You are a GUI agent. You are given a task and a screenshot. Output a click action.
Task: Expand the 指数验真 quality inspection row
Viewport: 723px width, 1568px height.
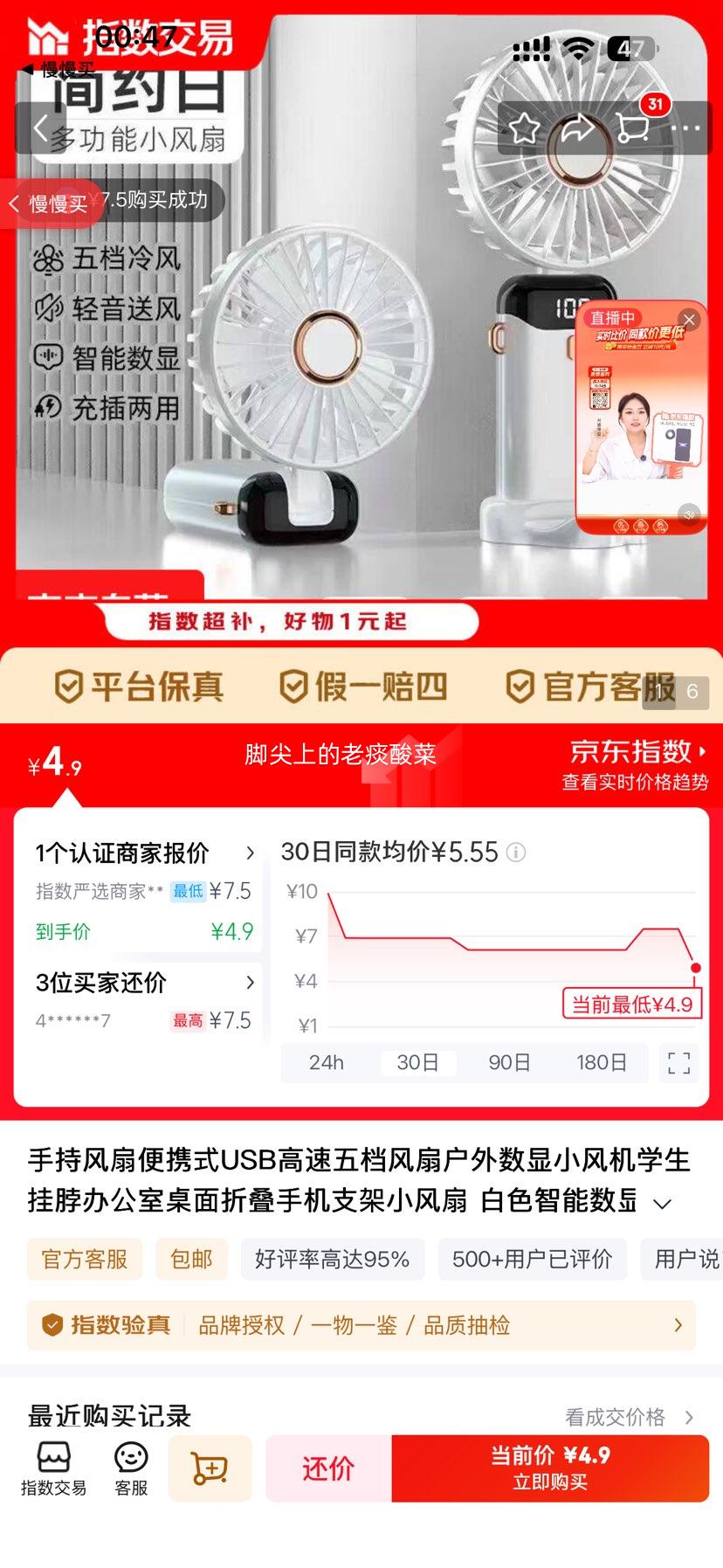pyautogui.click(x=682, y=1324)
